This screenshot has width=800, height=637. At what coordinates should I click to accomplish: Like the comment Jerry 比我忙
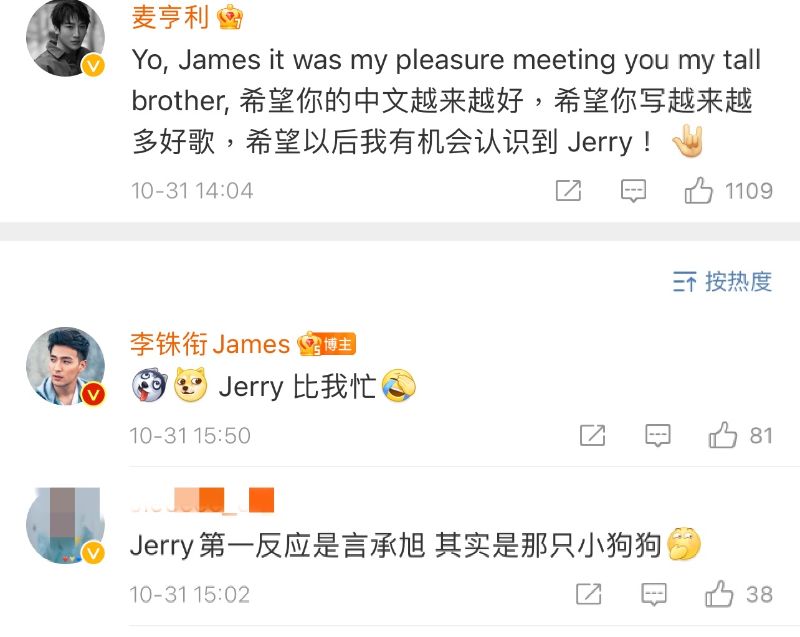click(x=722, y=435)
